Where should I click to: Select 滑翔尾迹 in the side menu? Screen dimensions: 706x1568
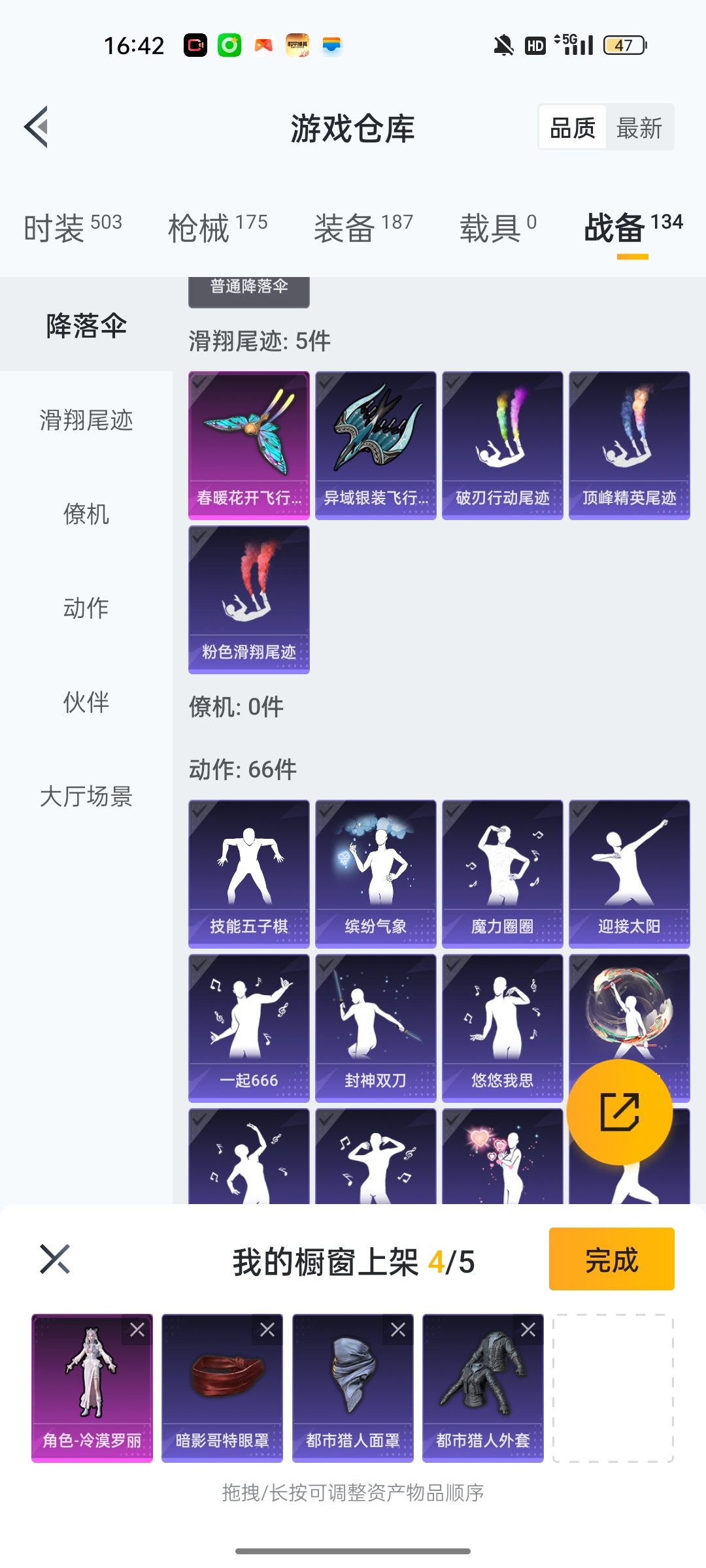tap(86, 420)
